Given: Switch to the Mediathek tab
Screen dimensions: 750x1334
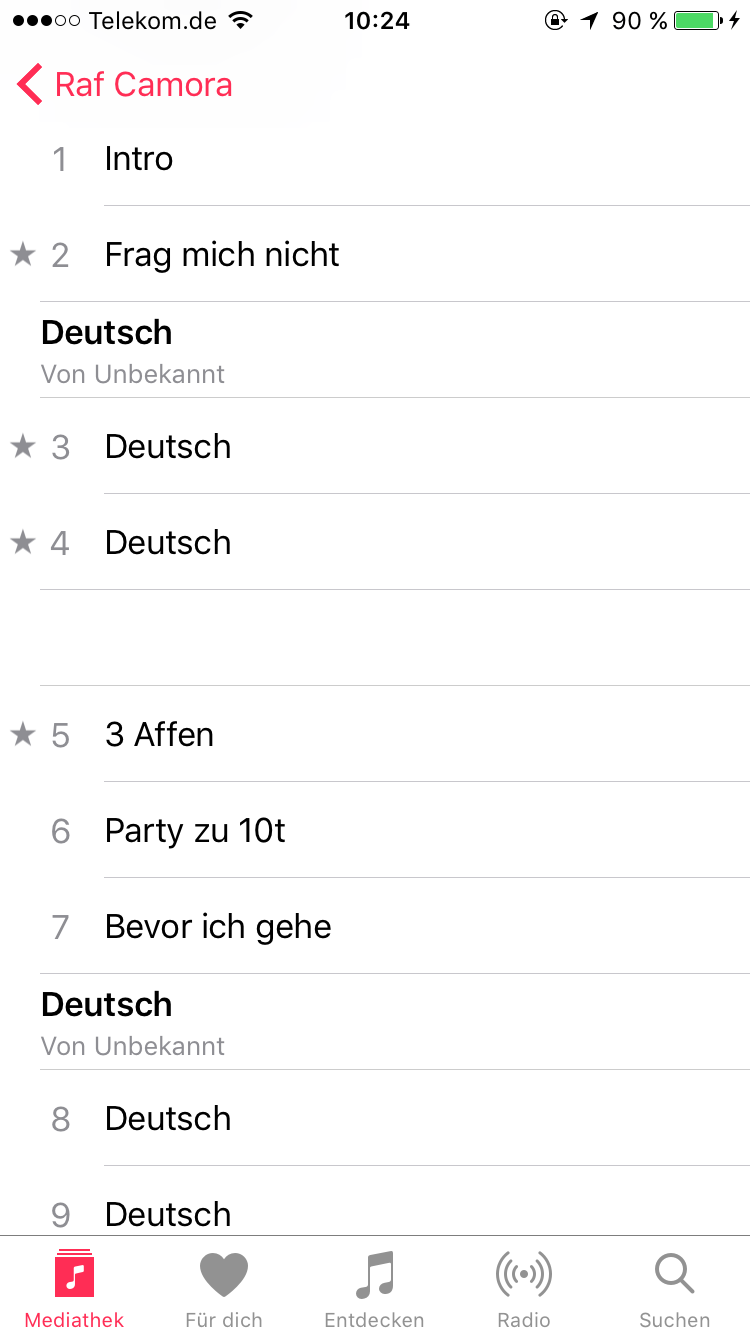Looking at the screenshot, I should [x=74, y=1288].
